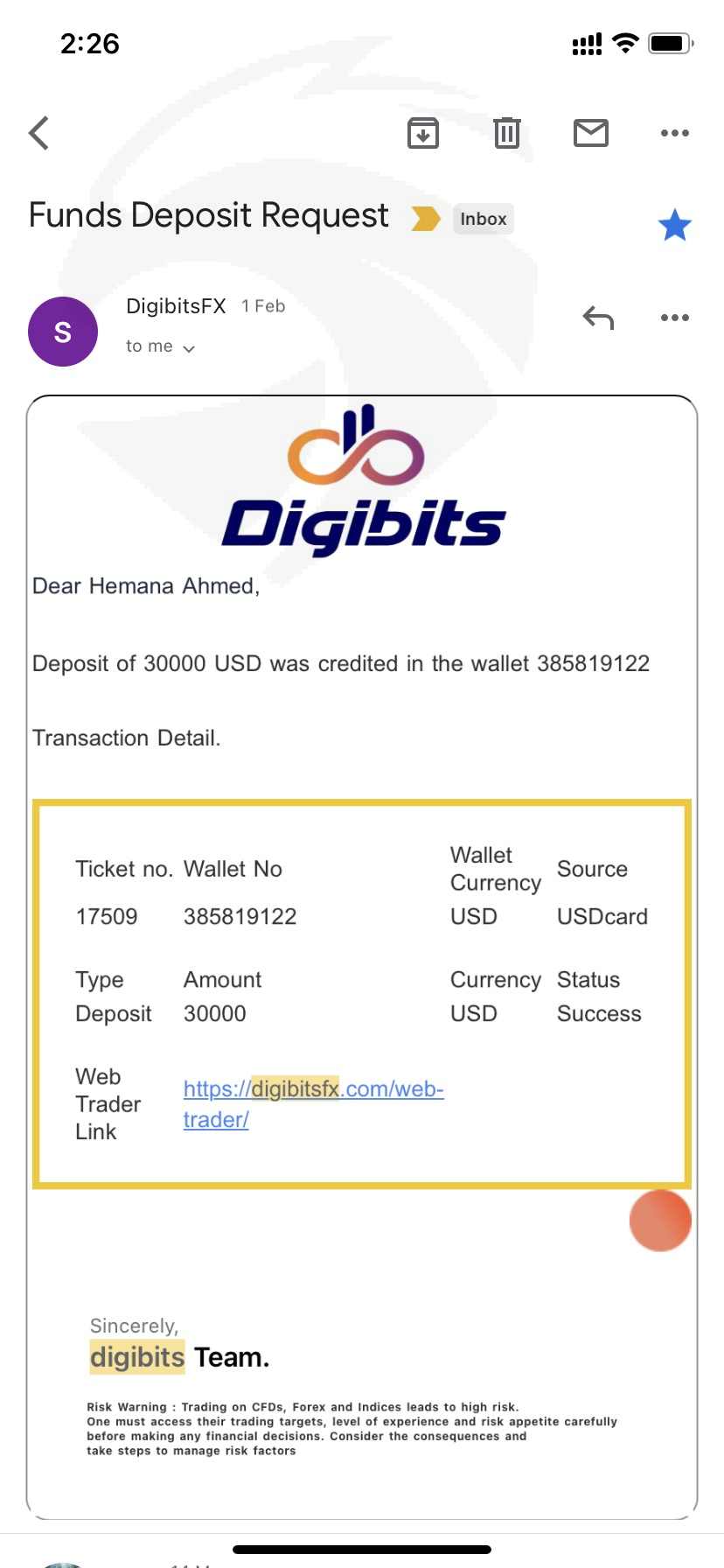
Task: Open the digibitsfx.com web-trader link
Action: coord(313,1104)
